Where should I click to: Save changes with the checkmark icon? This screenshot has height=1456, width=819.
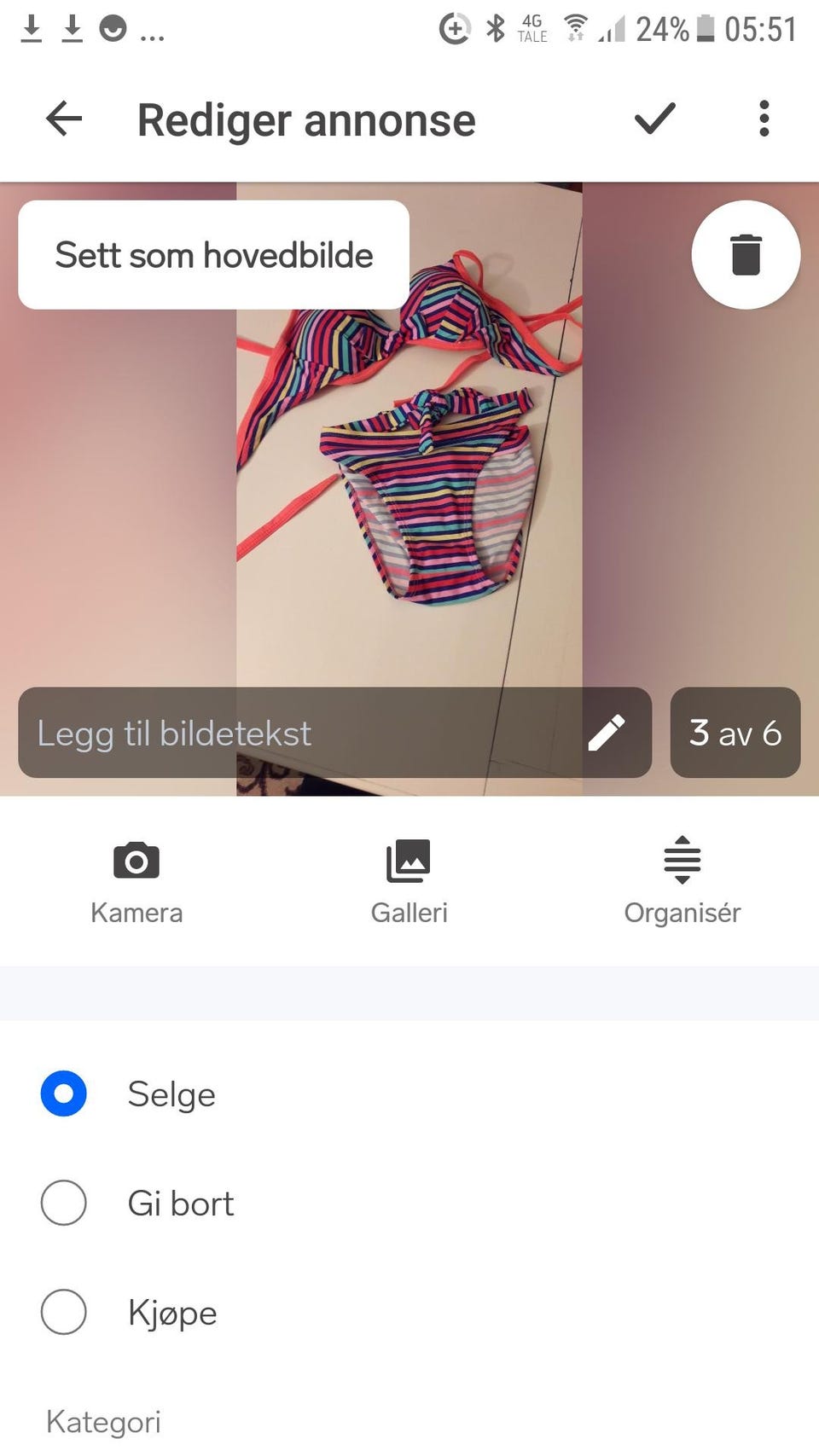tap(655, 119)
